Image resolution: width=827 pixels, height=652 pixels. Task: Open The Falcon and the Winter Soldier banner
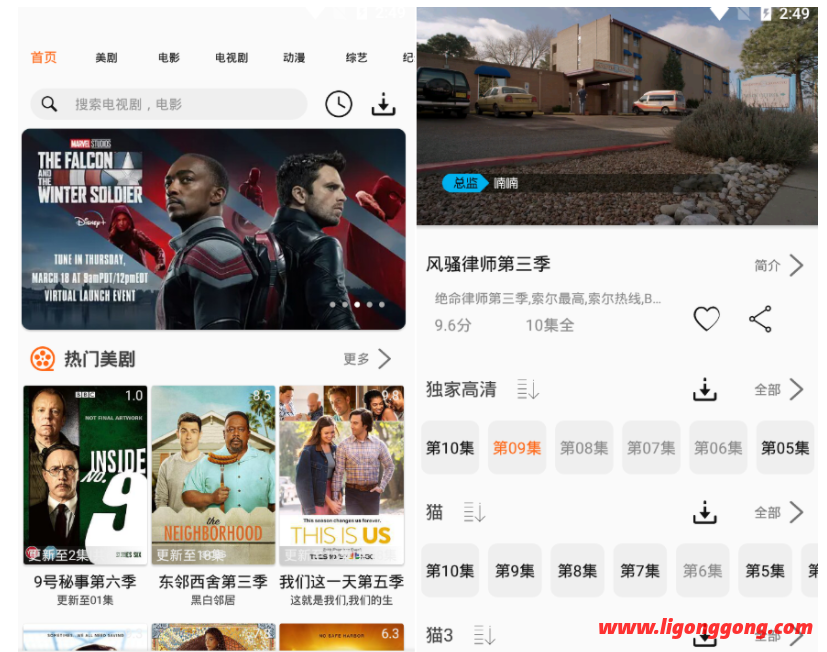tap(213, 228)
